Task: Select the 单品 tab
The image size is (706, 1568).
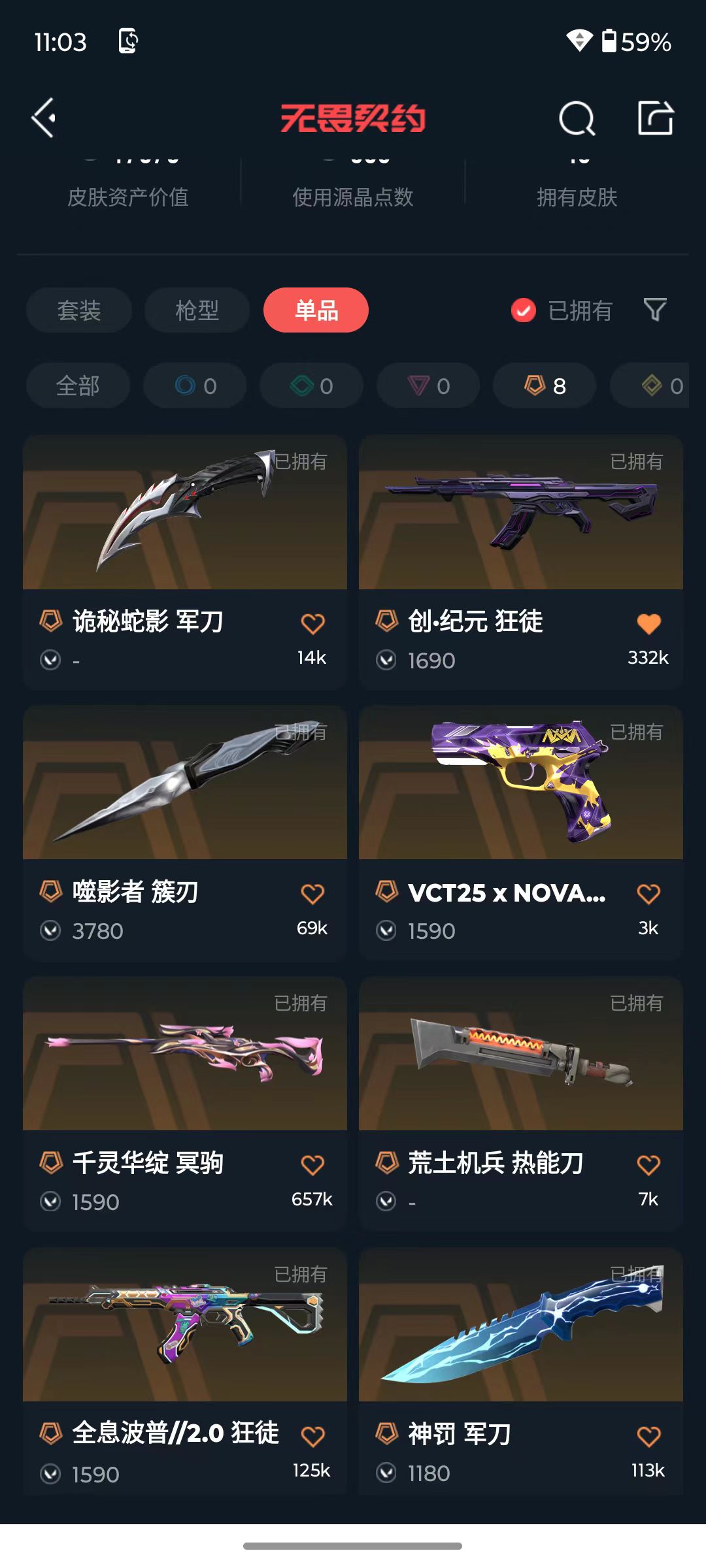Action: pos(316,310)
